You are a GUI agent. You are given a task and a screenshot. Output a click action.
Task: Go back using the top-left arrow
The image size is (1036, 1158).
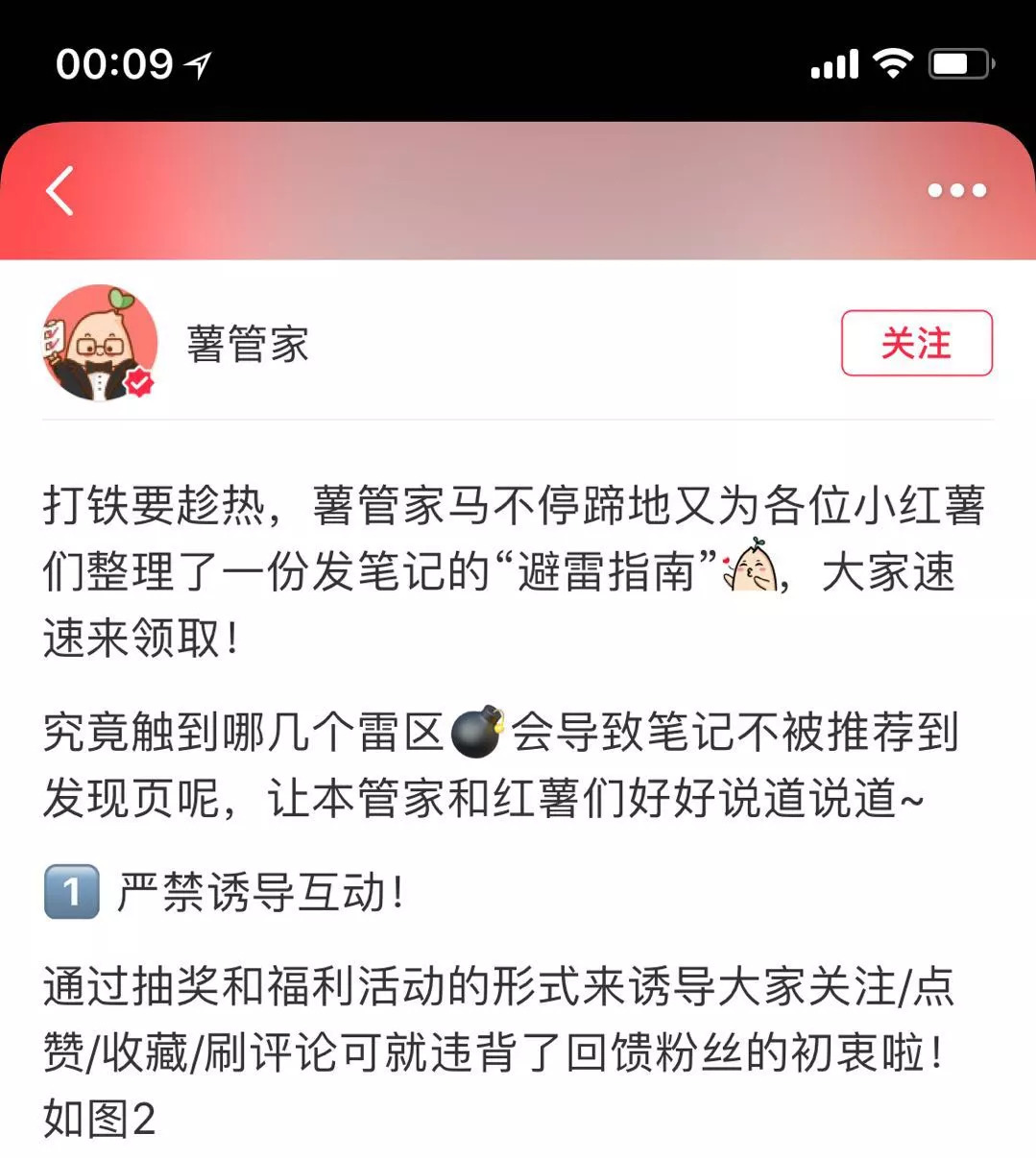pyautogui.click(x=60, y=190)
